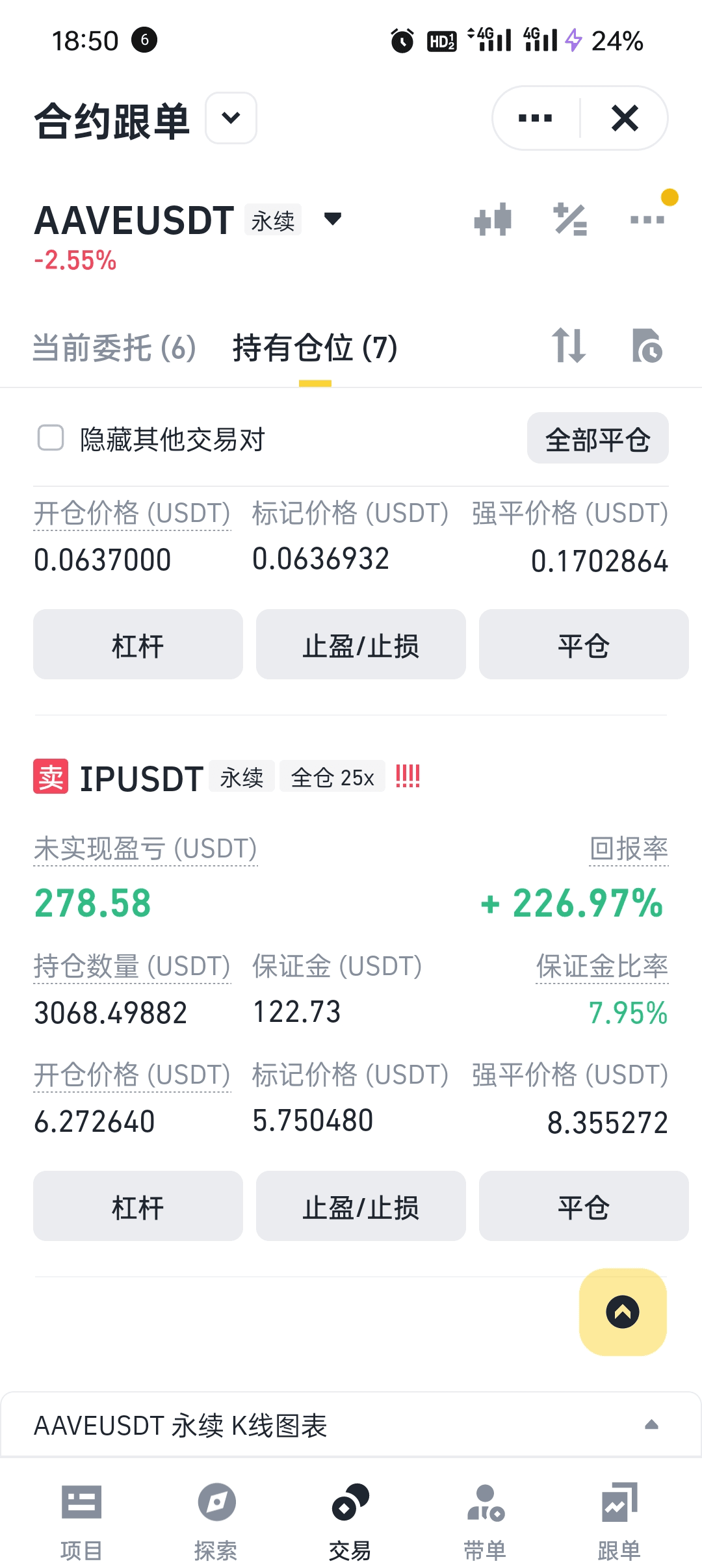
Task: Open the order history icon
Action: coord(647,345)
